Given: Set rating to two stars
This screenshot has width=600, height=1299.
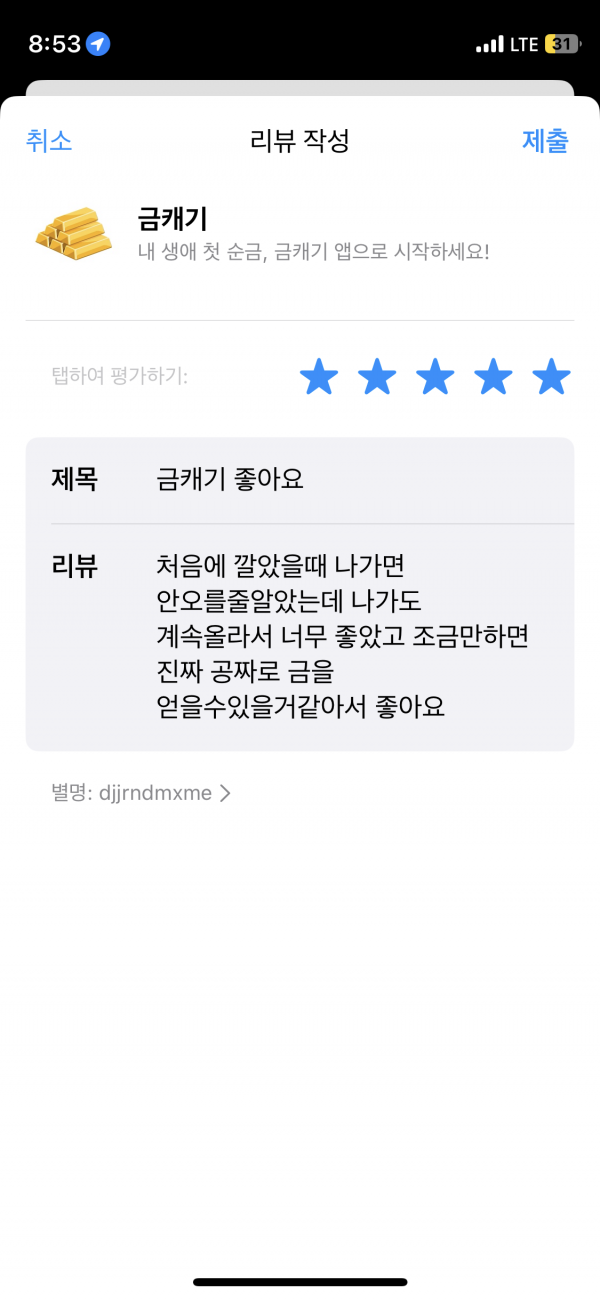Looking at the screenshot, I should (377, 377).
